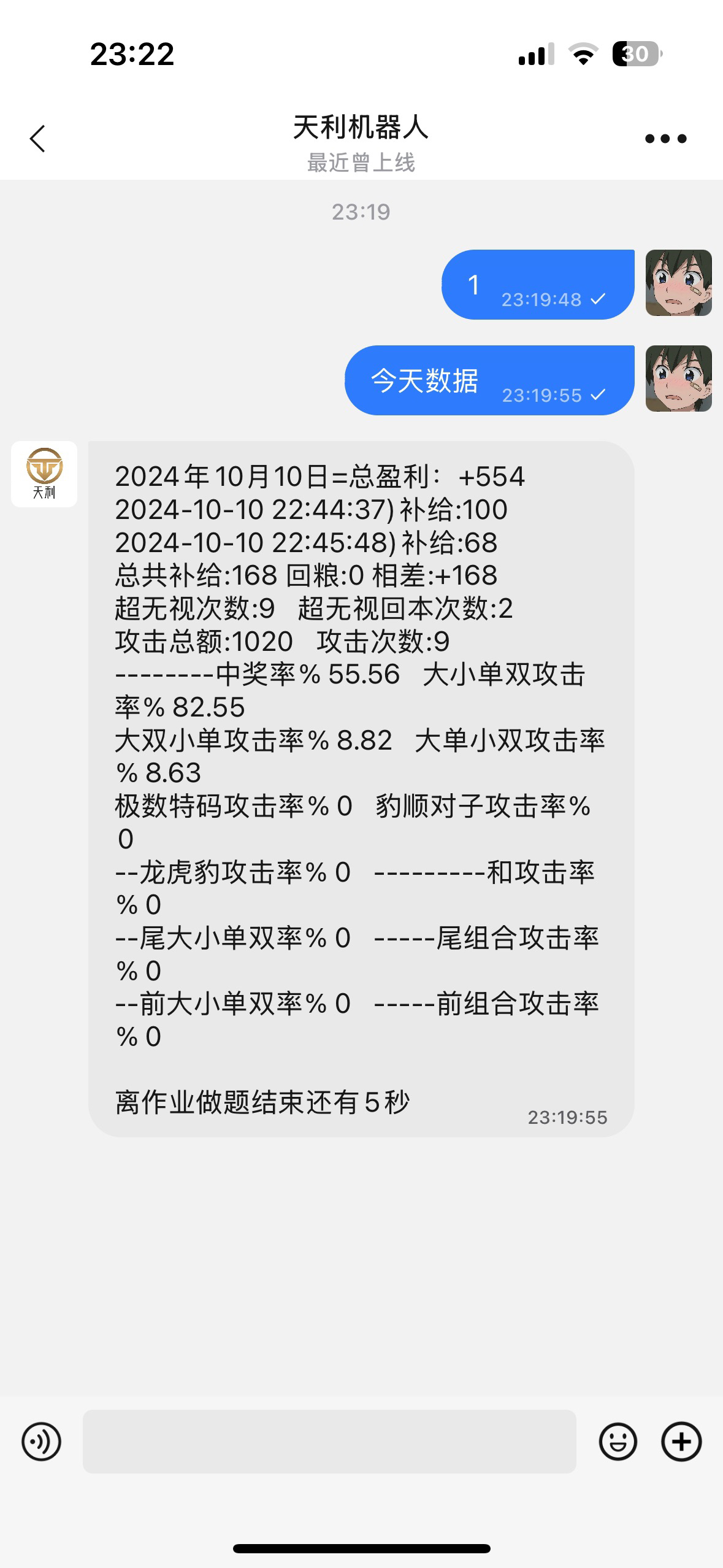Image resolution: width=723 pixels, height=1568 pixels.
Task: Open the plus attachment menu
Action: pyautogui.click(x=681, y=1442)
